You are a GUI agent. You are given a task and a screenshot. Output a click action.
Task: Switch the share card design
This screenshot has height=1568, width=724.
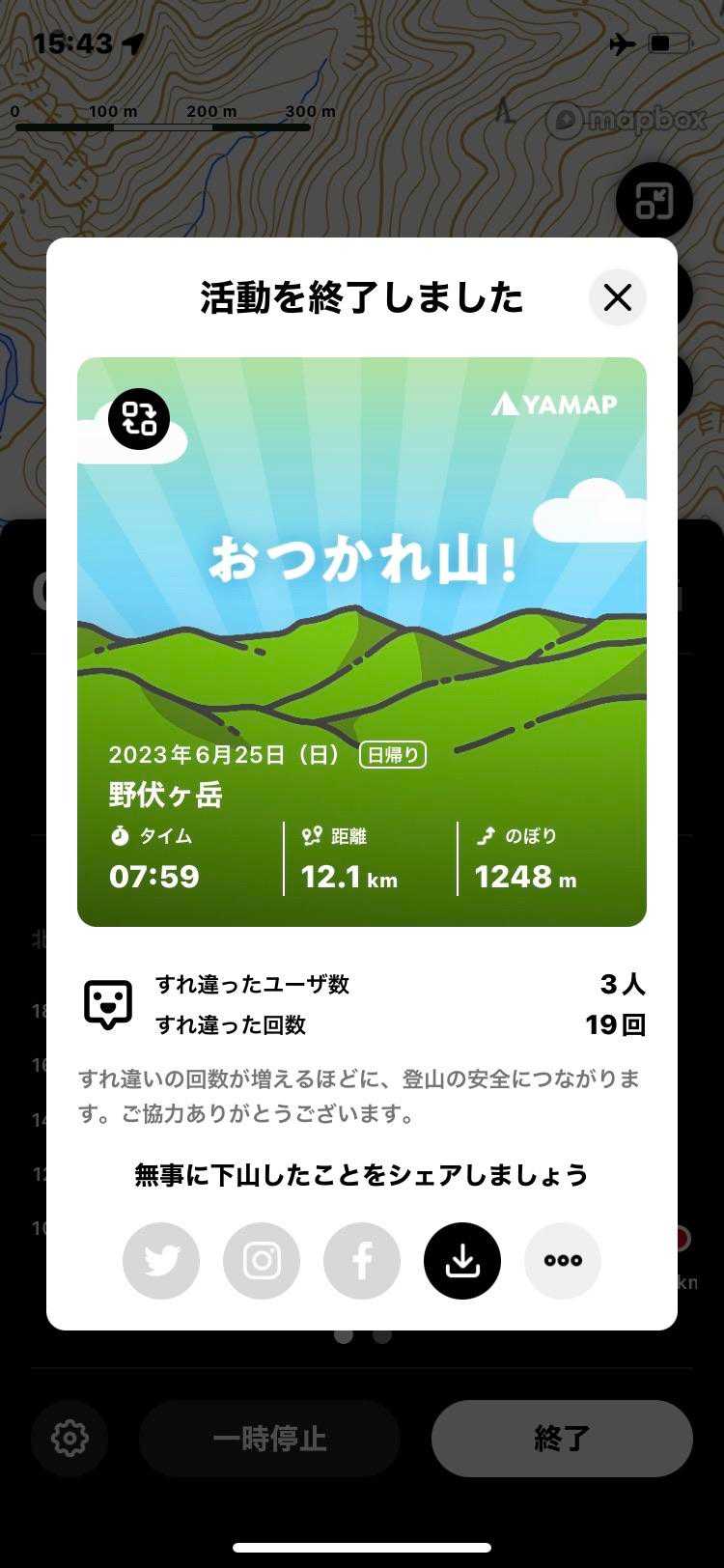click(x=139, y=419)
